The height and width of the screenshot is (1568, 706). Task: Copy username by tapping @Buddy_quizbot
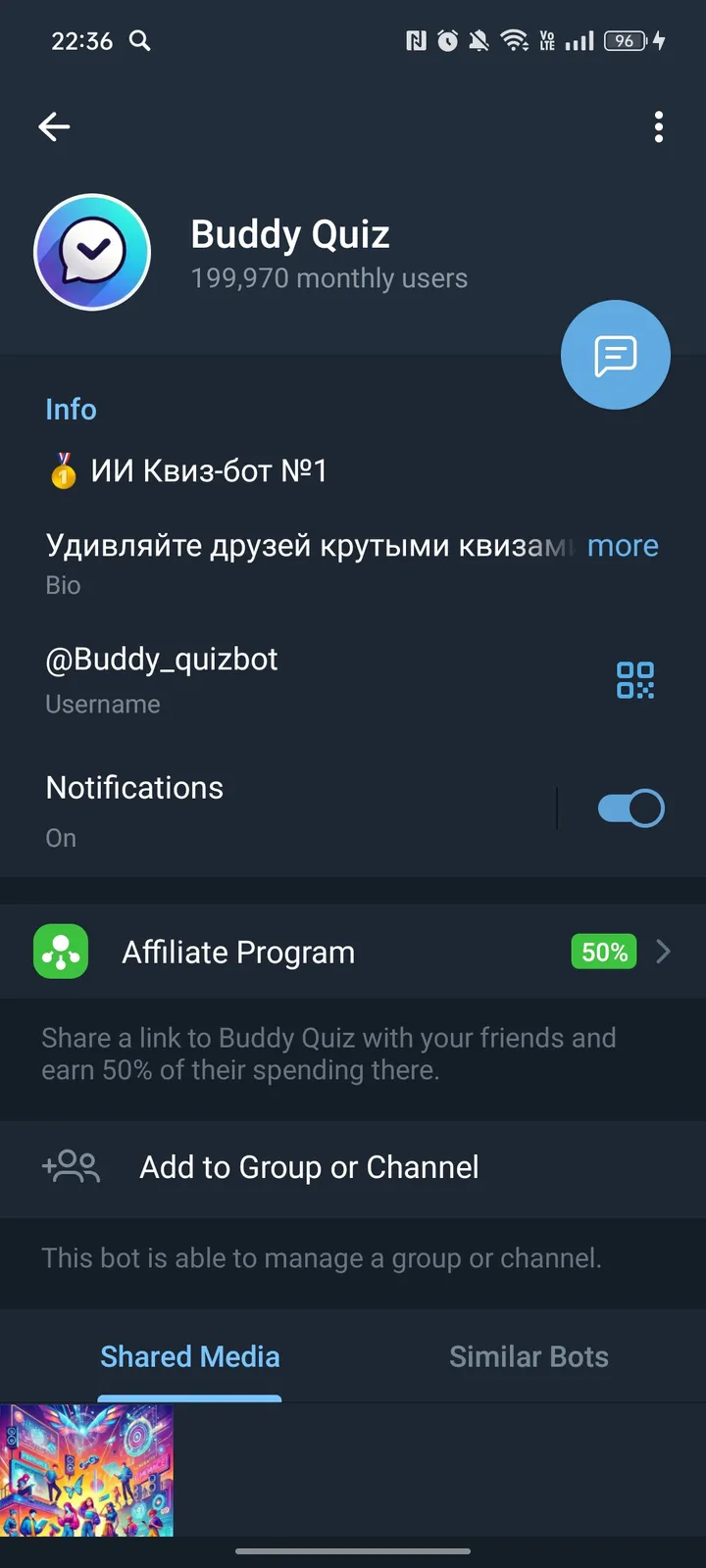coord(162,659)
